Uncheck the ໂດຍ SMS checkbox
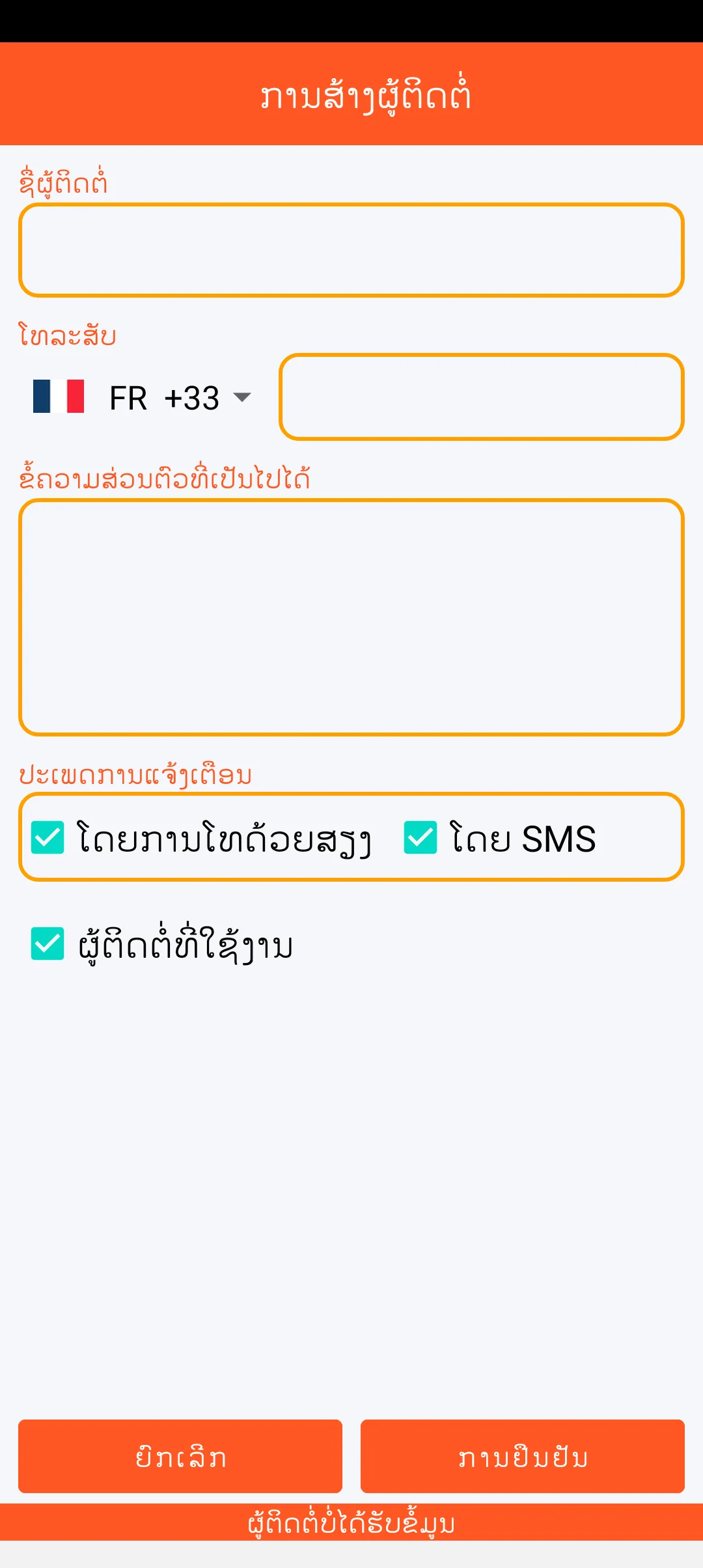This screenshot has width=703, height=1568. point(420,837)
